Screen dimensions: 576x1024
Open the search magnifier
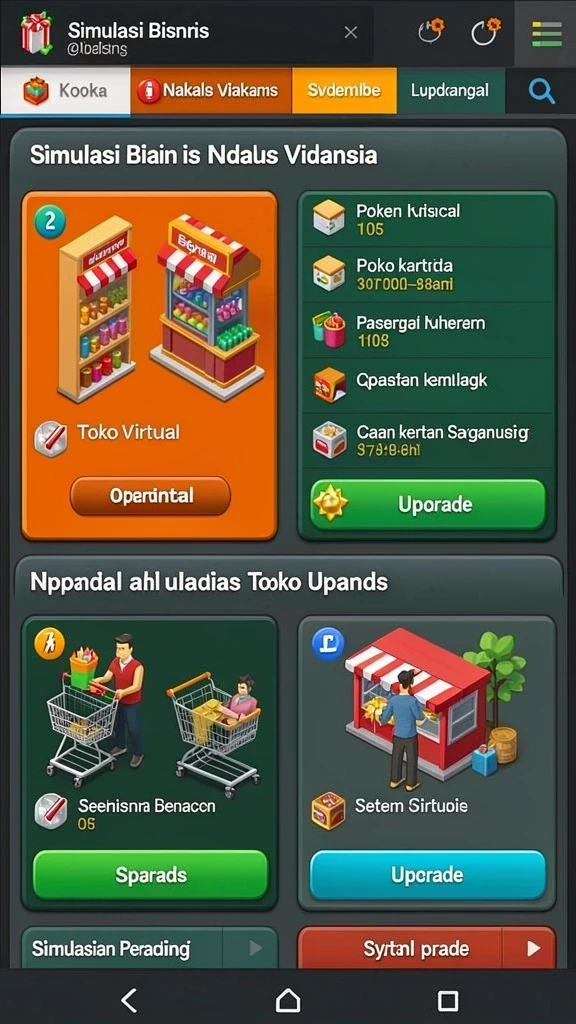click(x=541, y=91)
